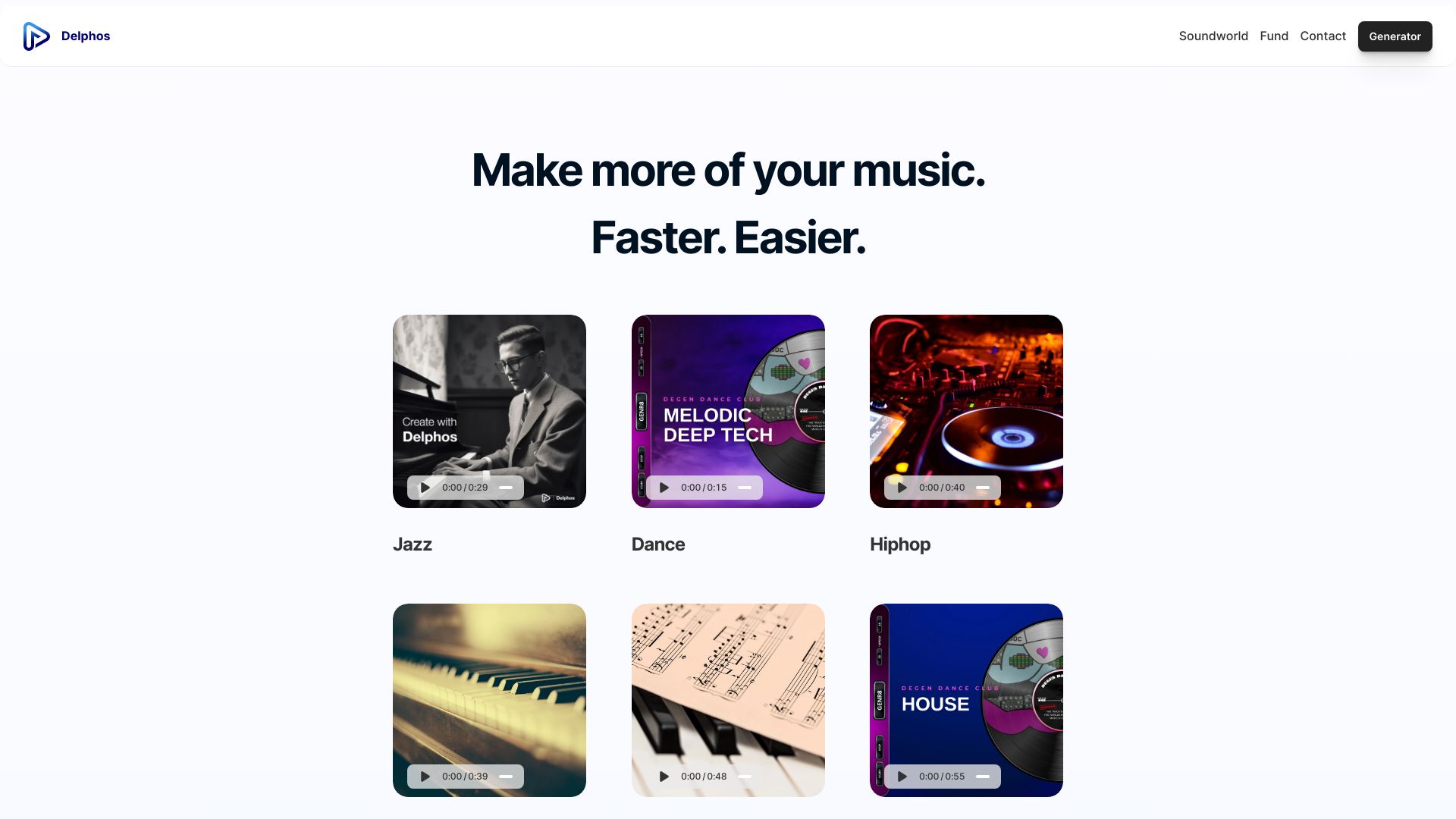Image resolution: width=1456 pixels, height=819 pixels.
Task: Launch the Generator
Action: 1394,36
